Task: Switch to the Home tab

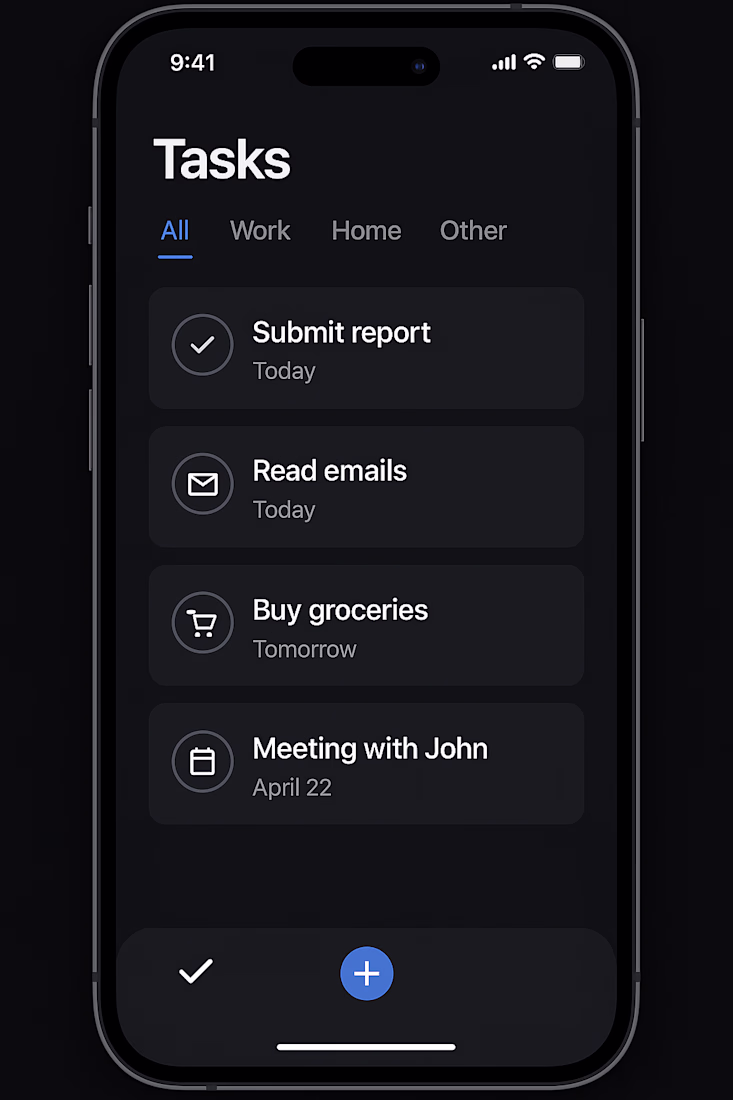Action: (x=366, y=231)
